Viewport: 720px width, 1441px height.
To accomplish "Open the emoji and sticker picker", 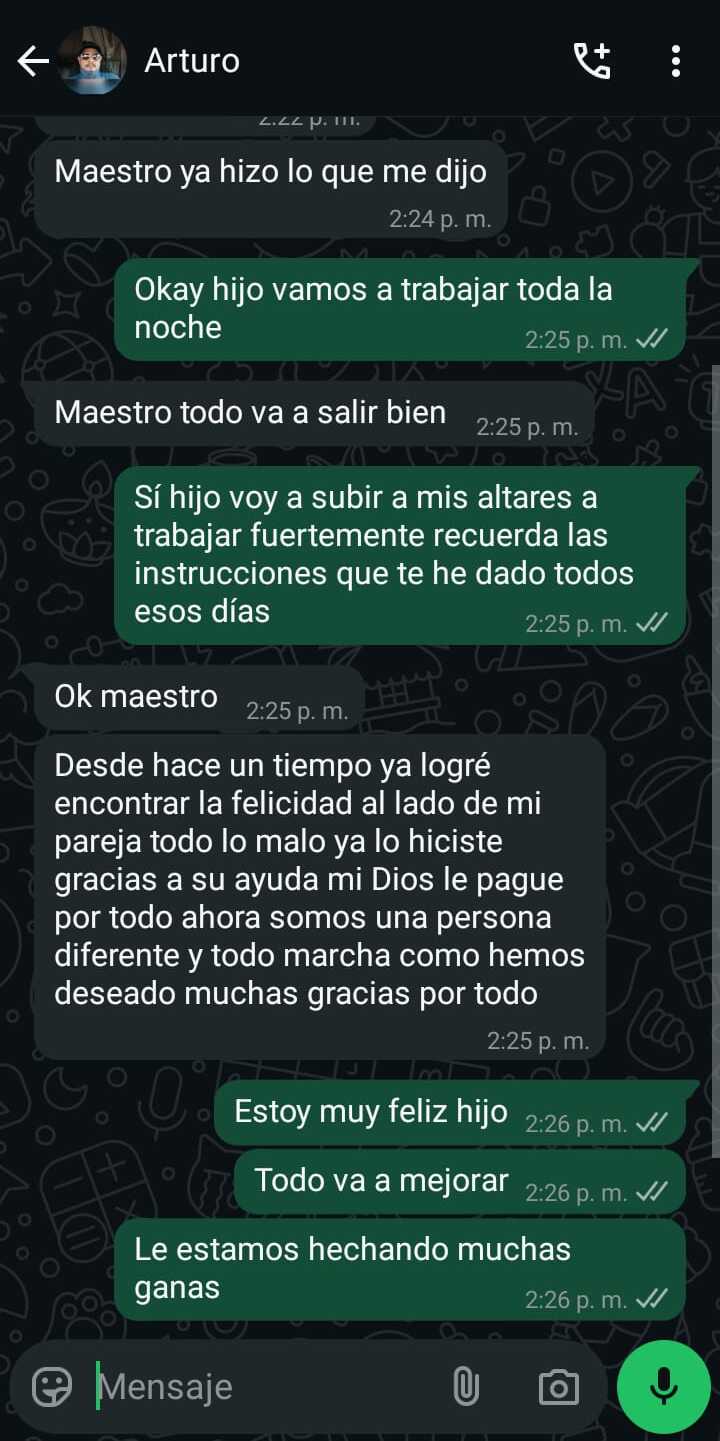I will 52,1386.
